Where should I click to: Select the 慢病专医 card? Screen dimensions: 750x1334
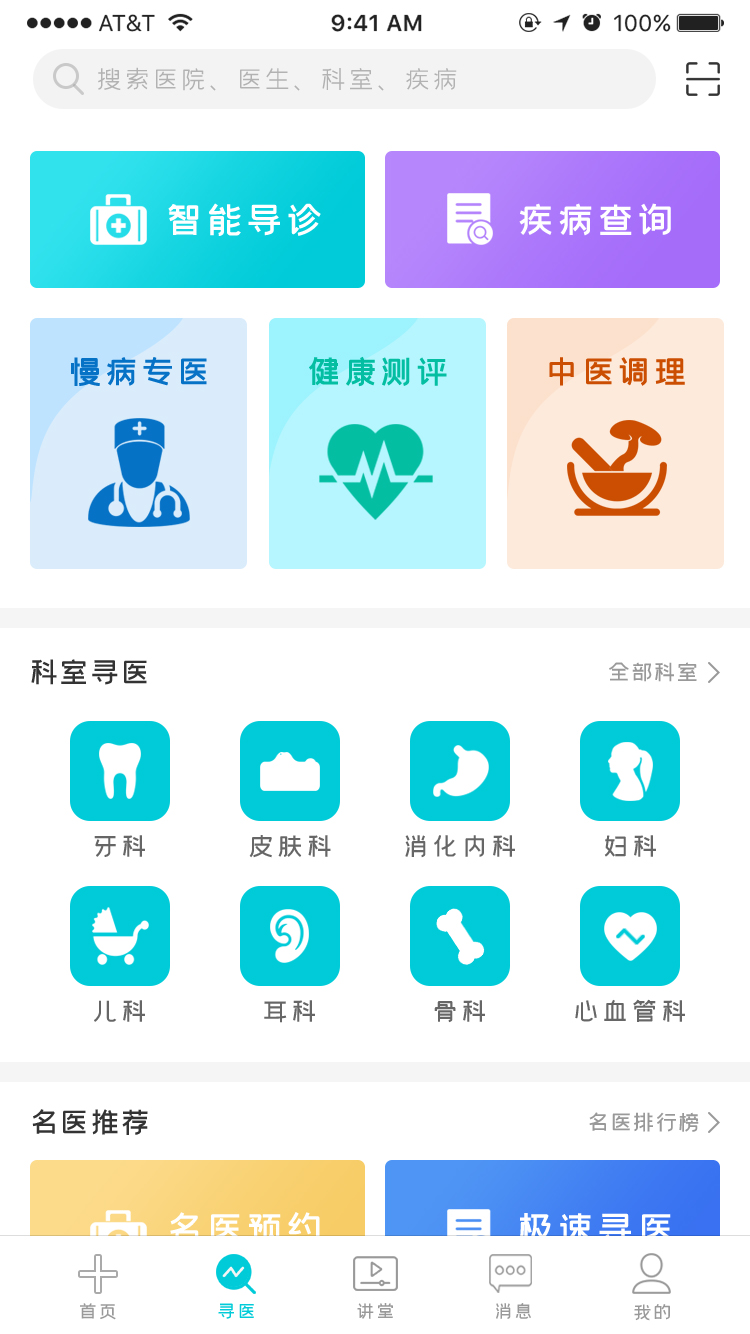click(138, 443)
